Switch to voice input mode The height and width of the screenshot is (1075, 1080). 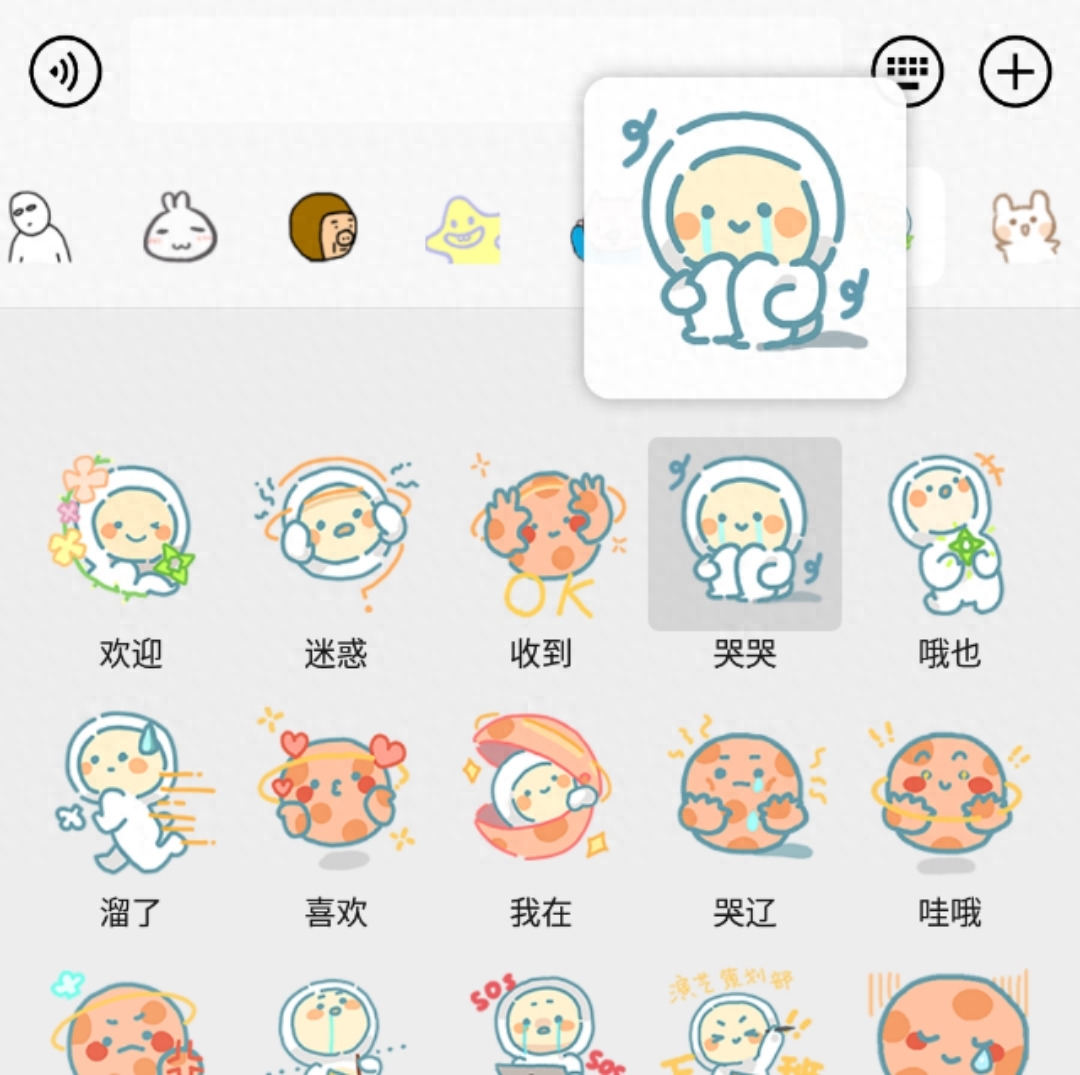[66, 72]
